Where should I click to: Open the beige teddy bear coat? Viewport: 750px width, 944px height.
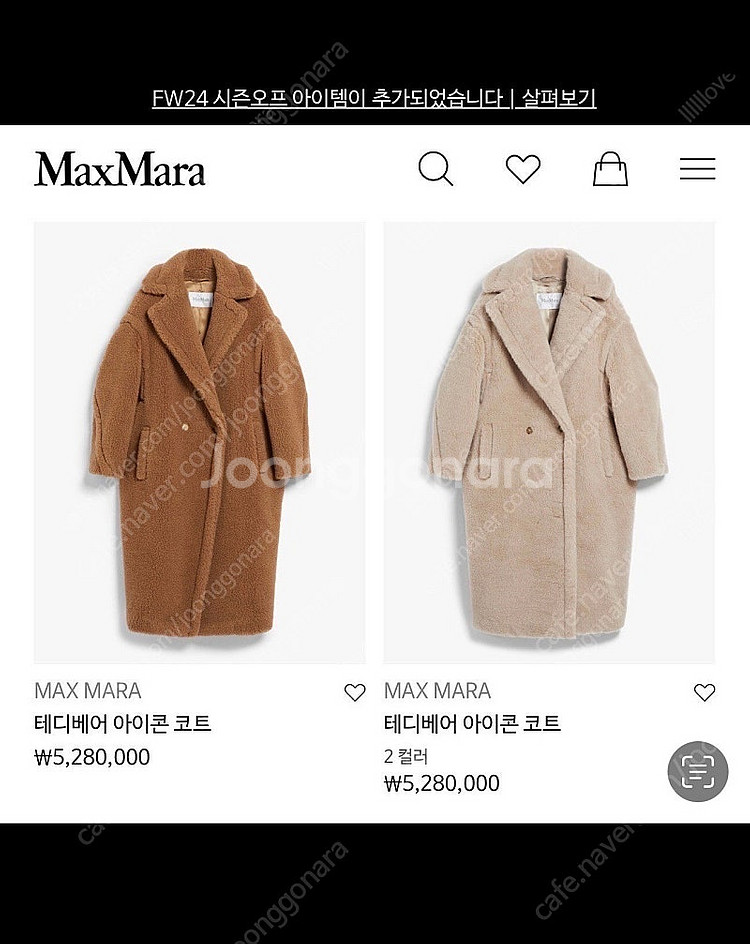tap(549, 442)
